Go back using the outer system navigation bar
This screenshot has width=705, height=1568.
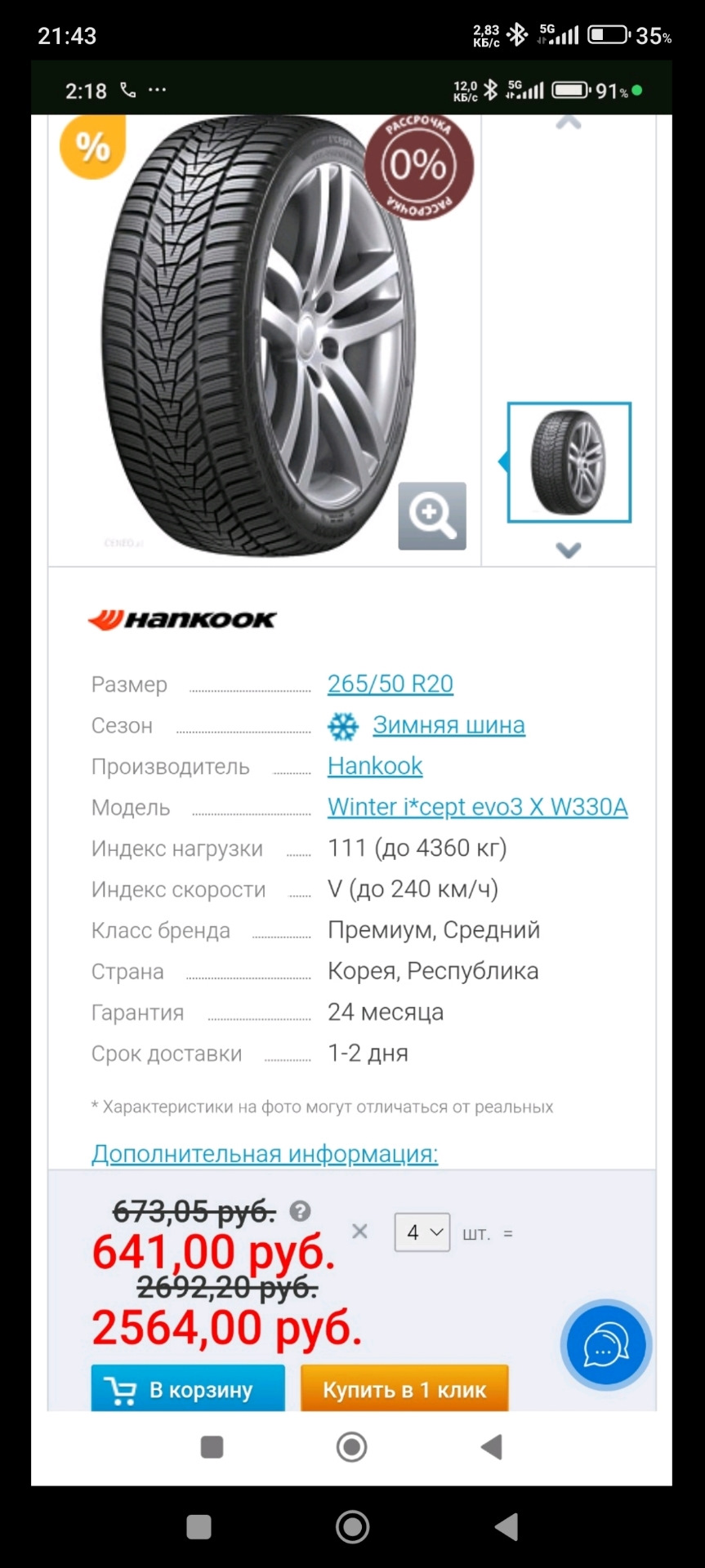pos(506,1526)
